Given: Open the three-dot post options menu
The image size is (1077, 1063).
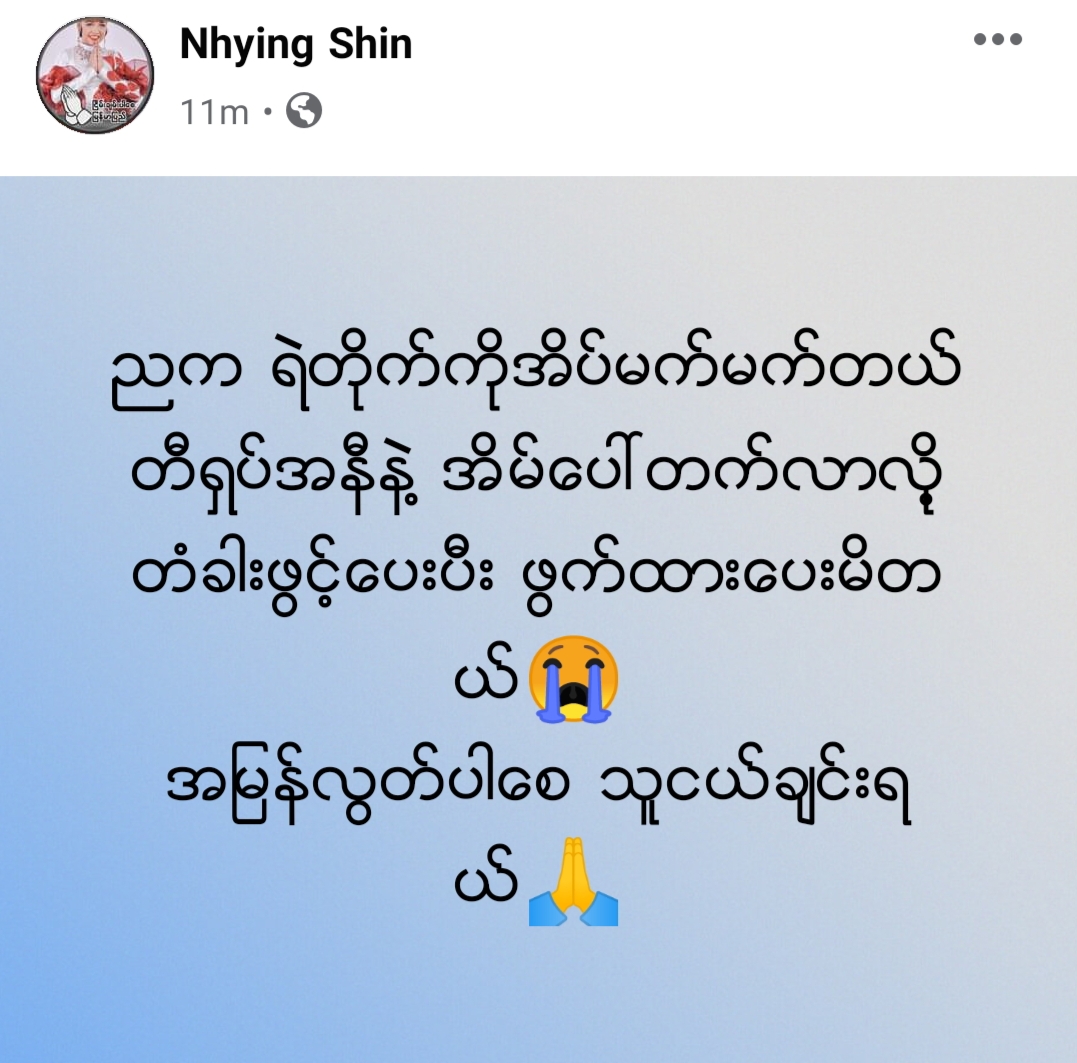Looking at the screenshot, I should pyautogui.click(x=997, y=40).
